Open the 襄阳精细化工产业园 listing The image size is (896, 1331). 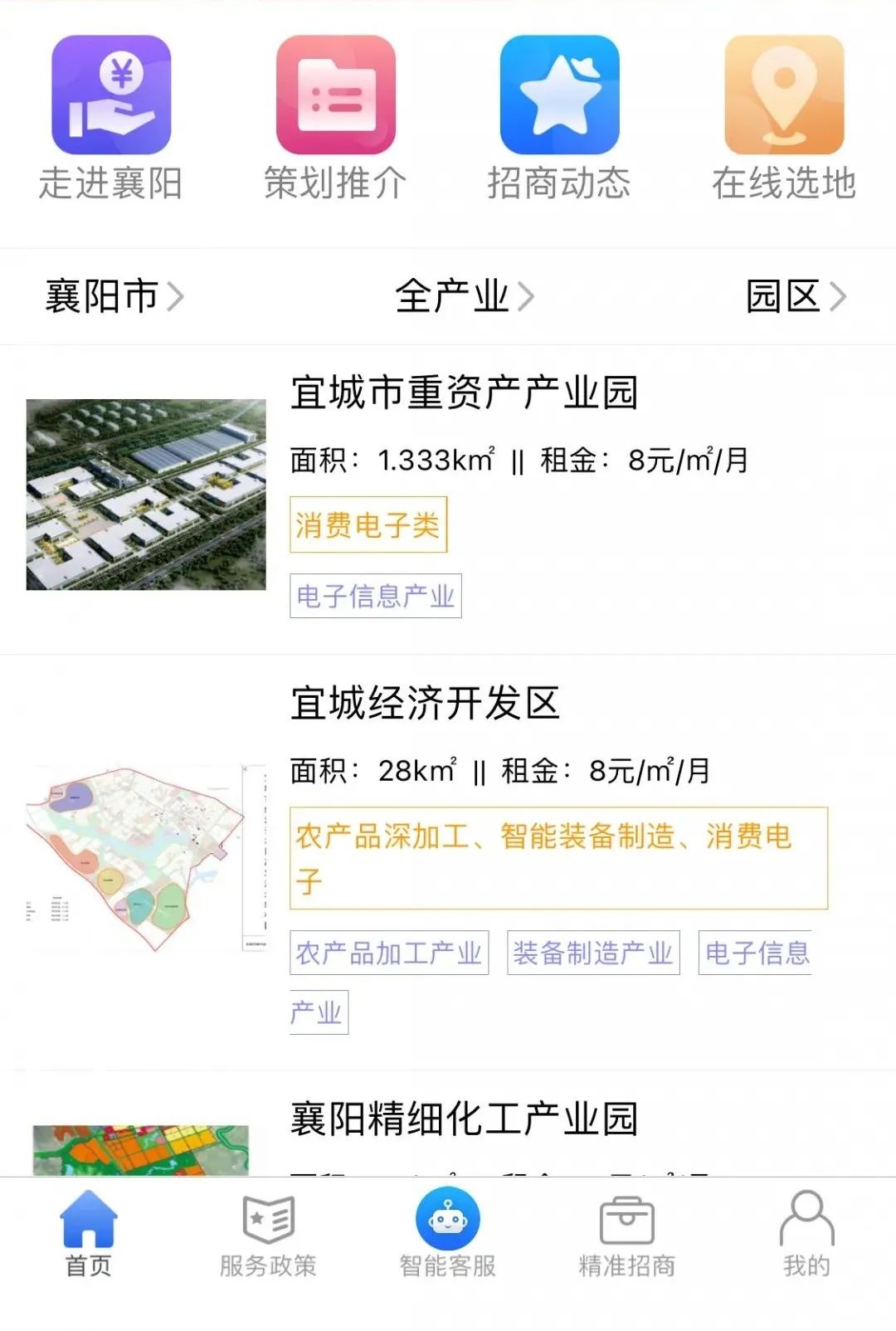[x=464, y=1119]
